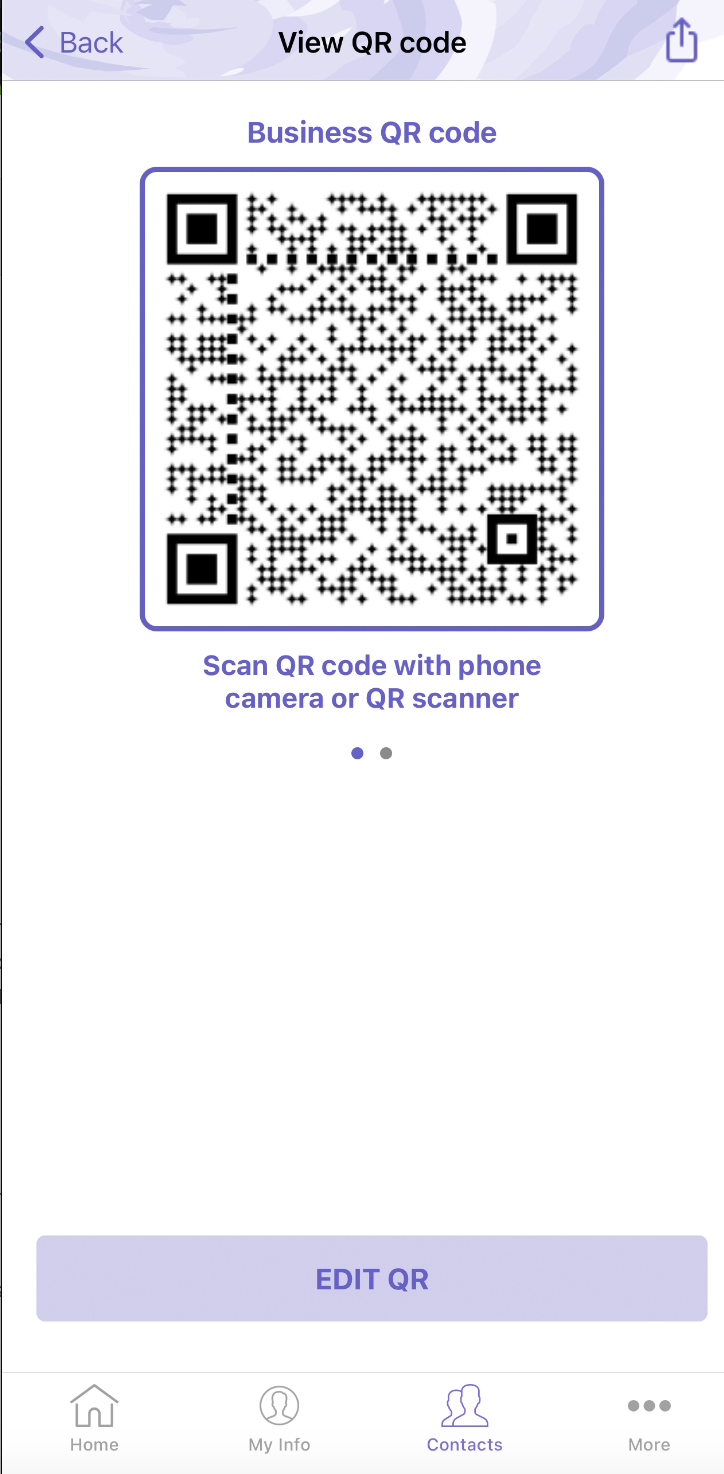Share the QR code via share icon
The width and height of the screenshot is (724, 1474).
point(681,41)
